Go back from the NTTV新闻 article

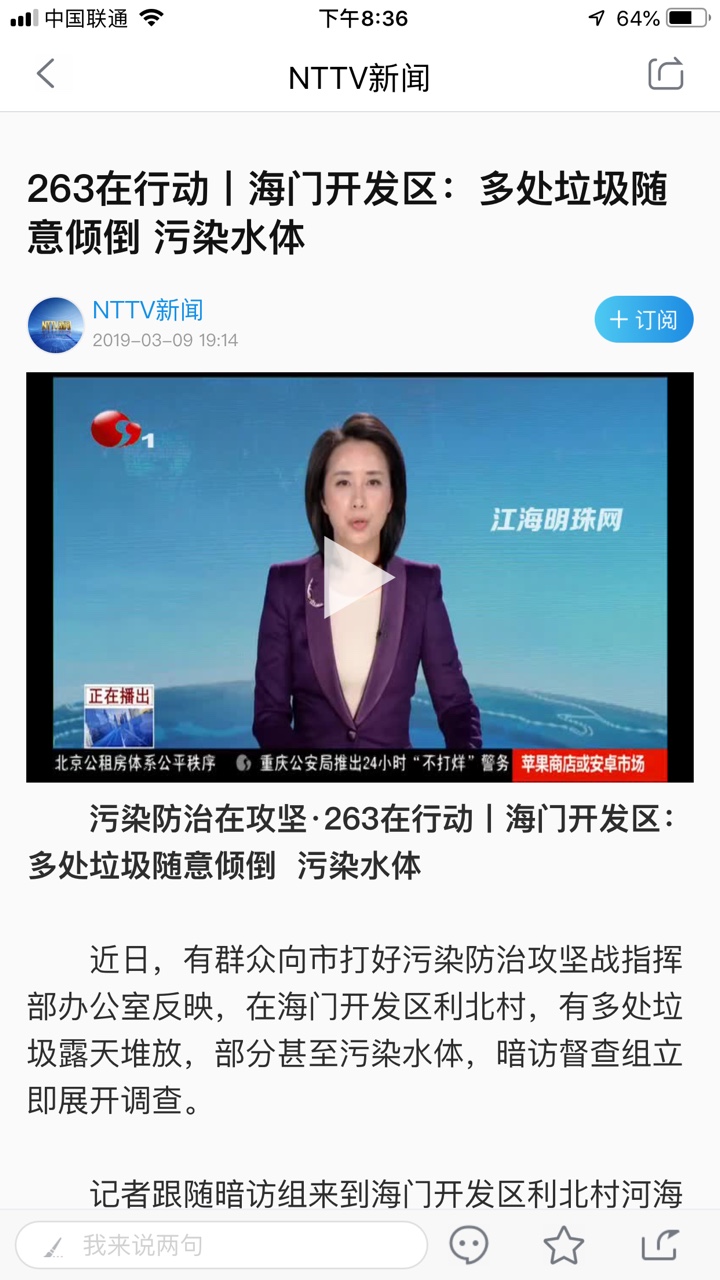[46, 74]
